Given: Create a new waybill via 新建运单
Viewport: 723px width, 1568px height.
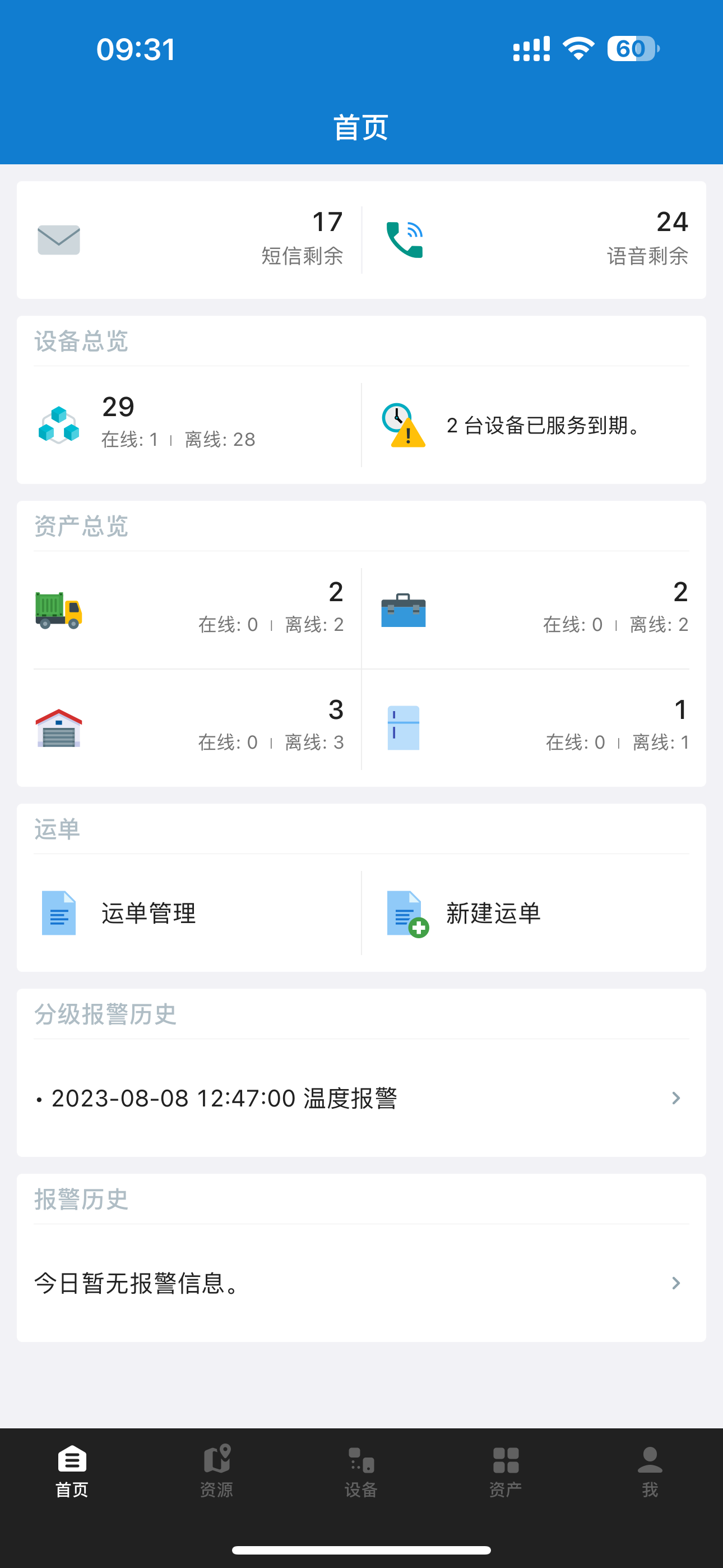Looking at the screenshot, I should 534,912.
